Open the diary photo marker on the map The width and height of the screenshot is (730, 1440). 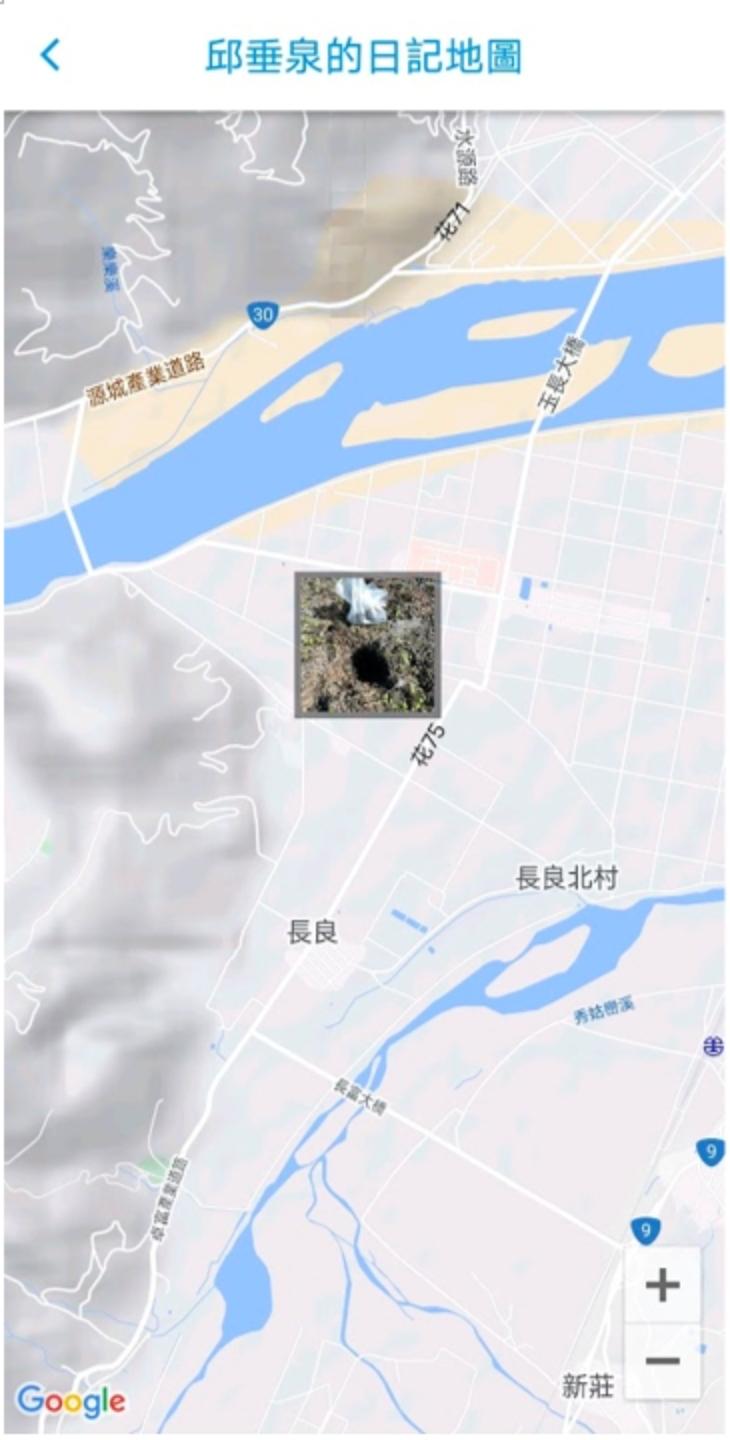tap(367, 645)
